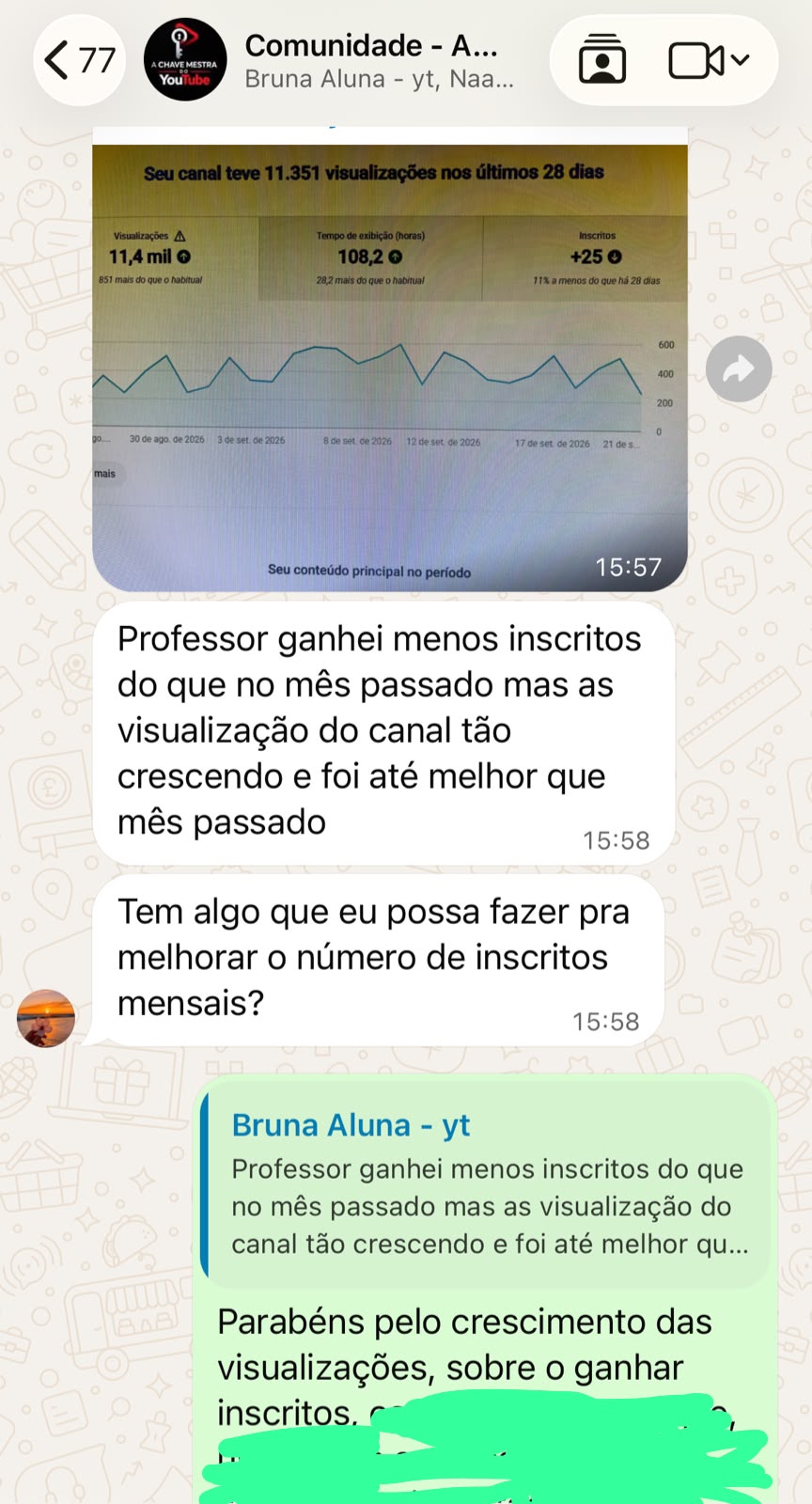The image size is (812, 1504).
Task: Open the community members icon
Action: pos(602,60)
